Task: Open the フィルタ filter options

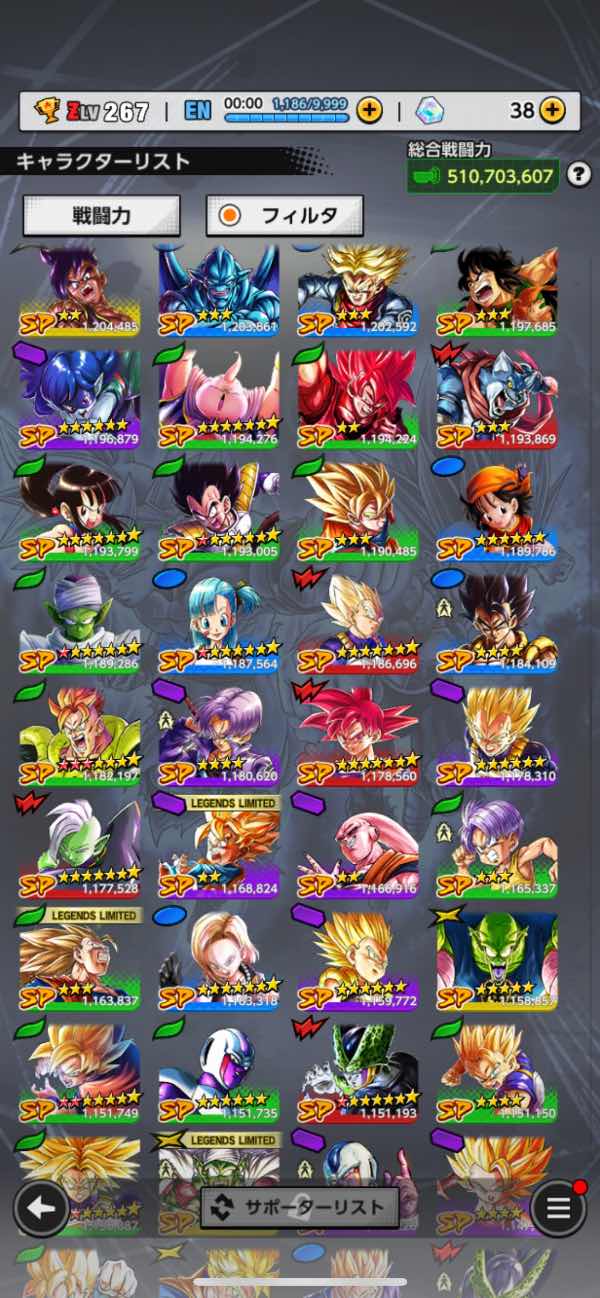Action: (x=285, y=215)
